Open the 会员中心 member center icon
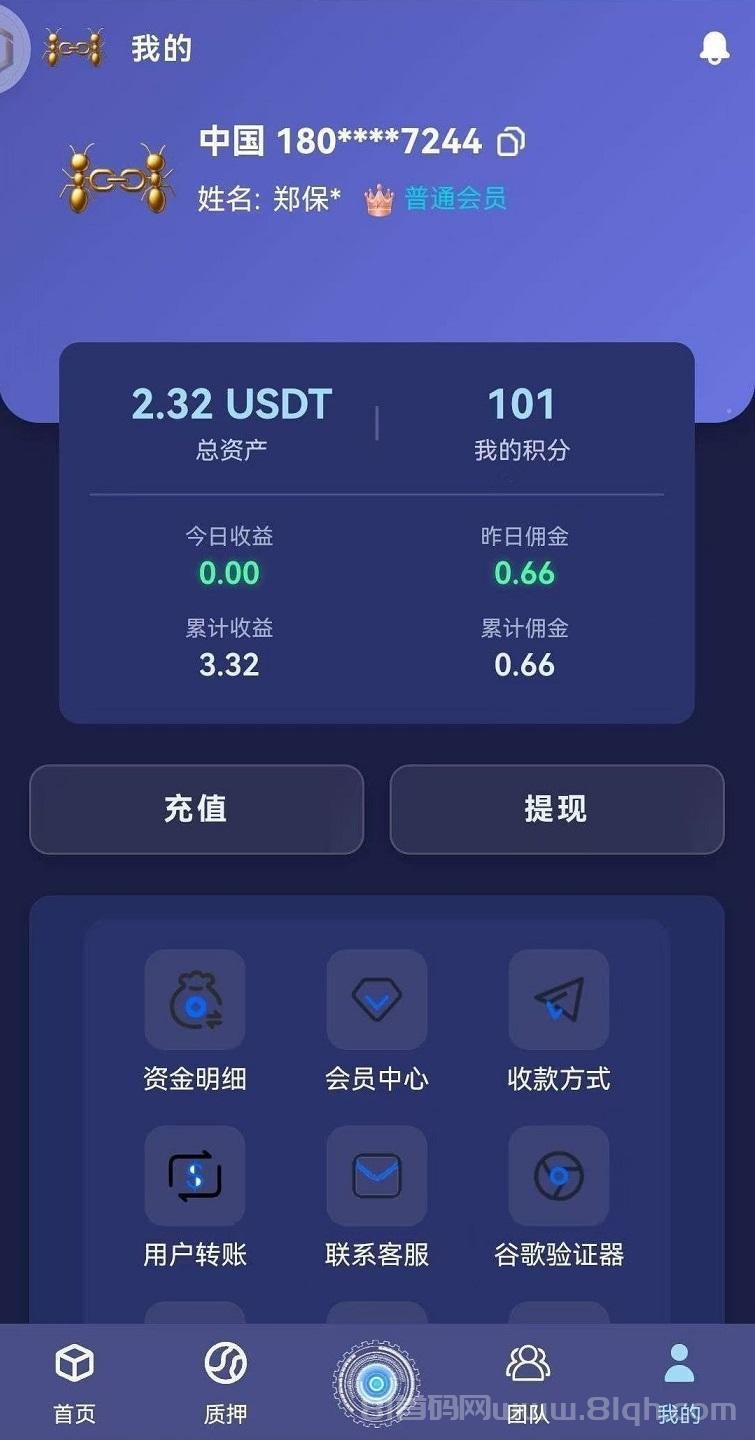The width and height of the screenshot is (755, 1440). point(377,1000)
